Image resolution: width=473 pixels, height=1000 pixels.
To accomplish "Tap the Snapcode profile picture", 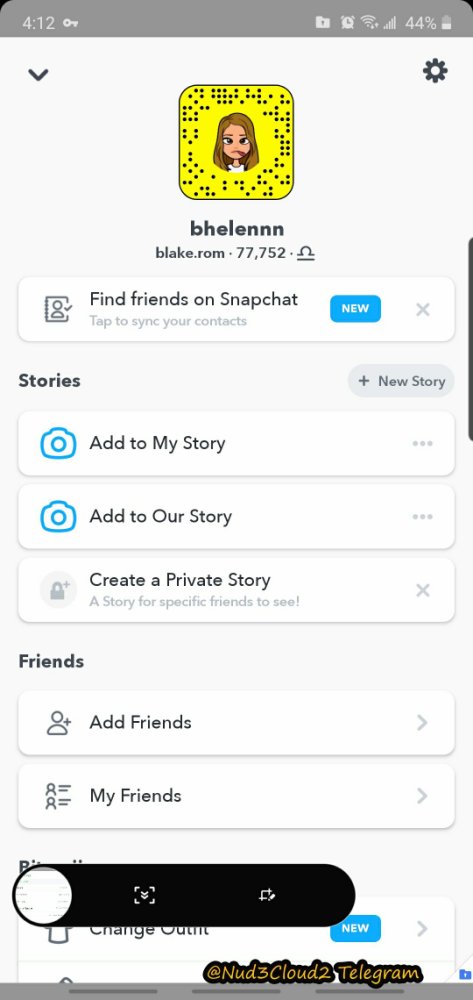I will point(236,142).
